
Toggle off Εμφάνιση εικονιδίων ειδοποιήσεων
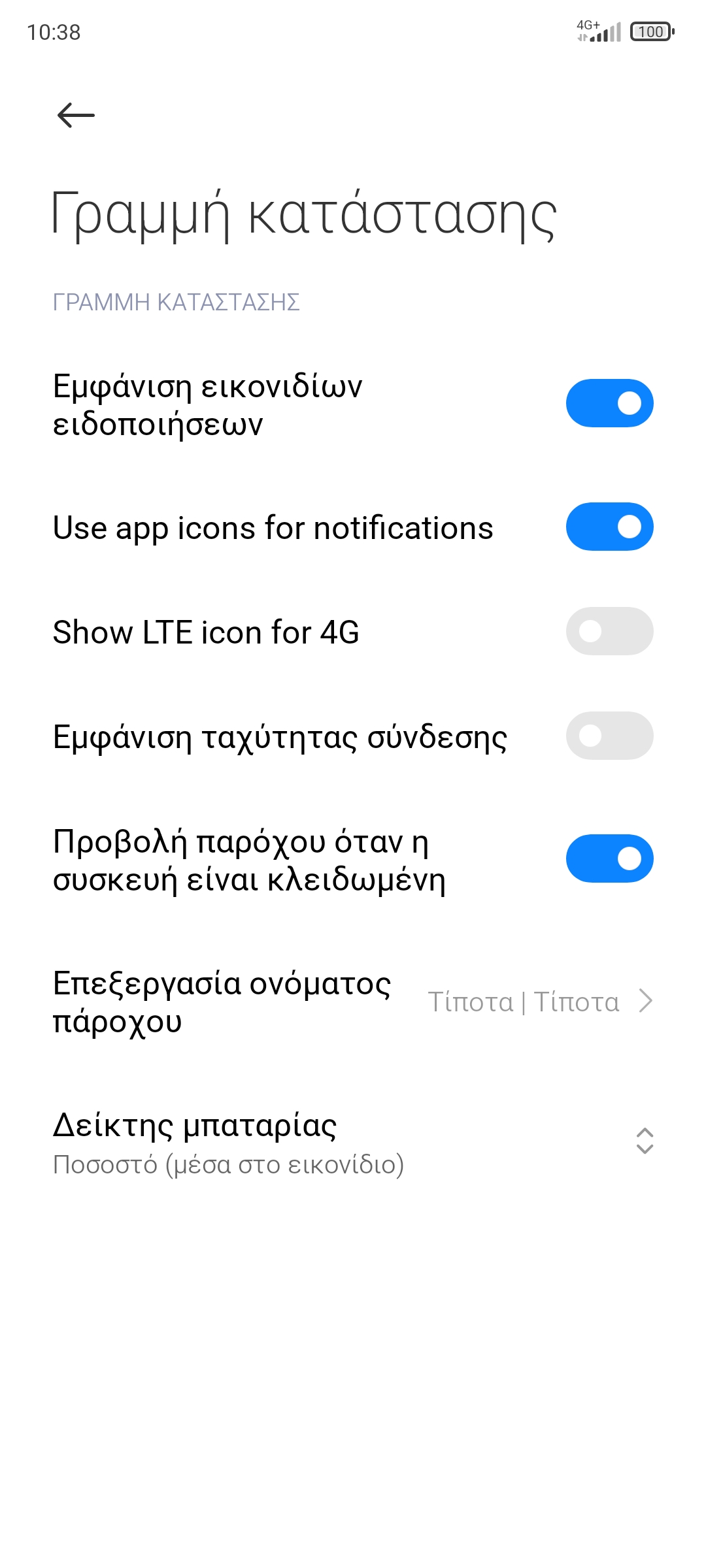[609, 403]
